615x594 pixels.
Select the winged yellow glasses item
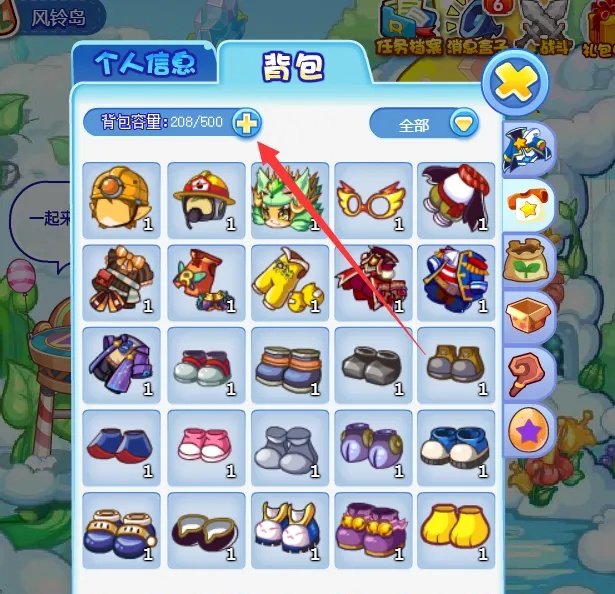(x=371, y=199)
